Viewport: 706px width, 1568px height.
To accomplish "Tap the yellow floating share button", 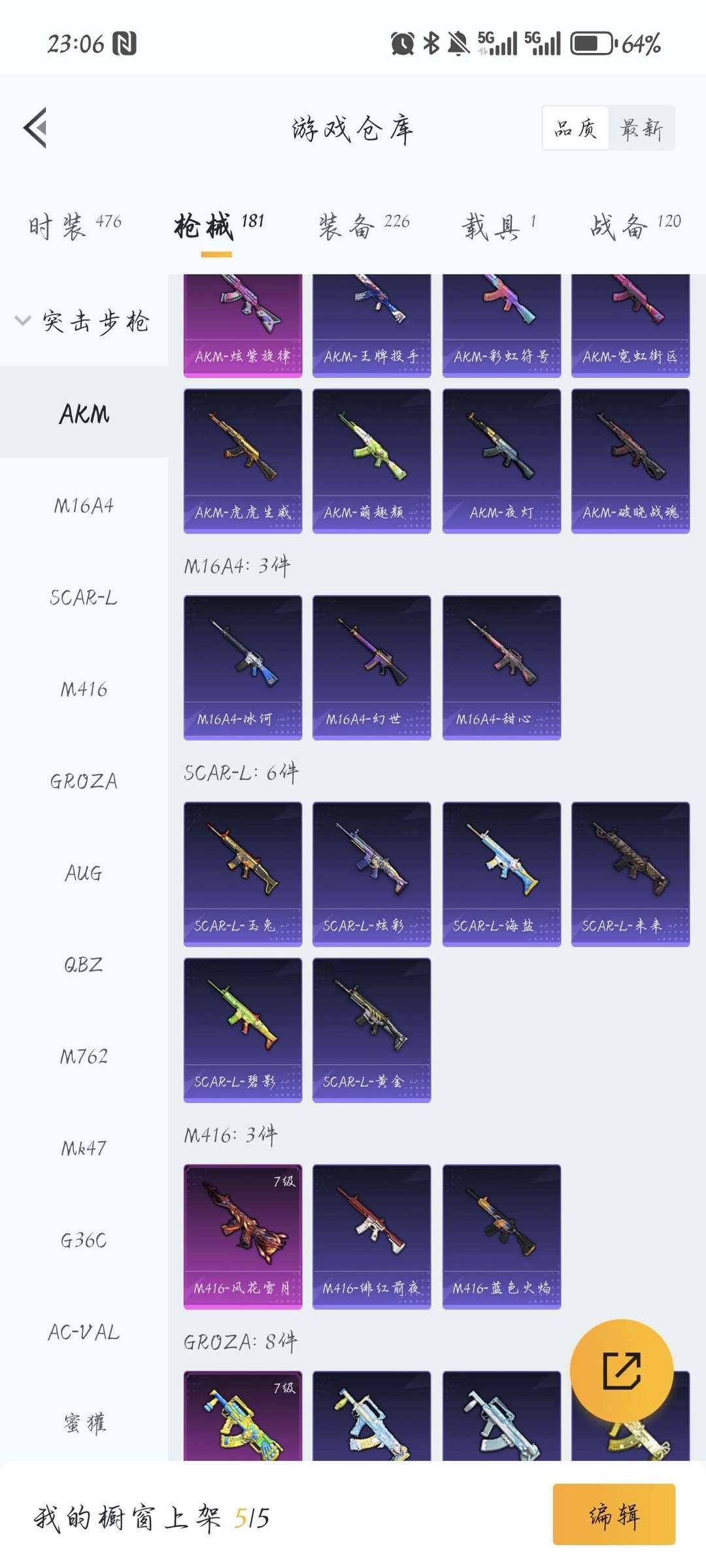I will 622,1371.
